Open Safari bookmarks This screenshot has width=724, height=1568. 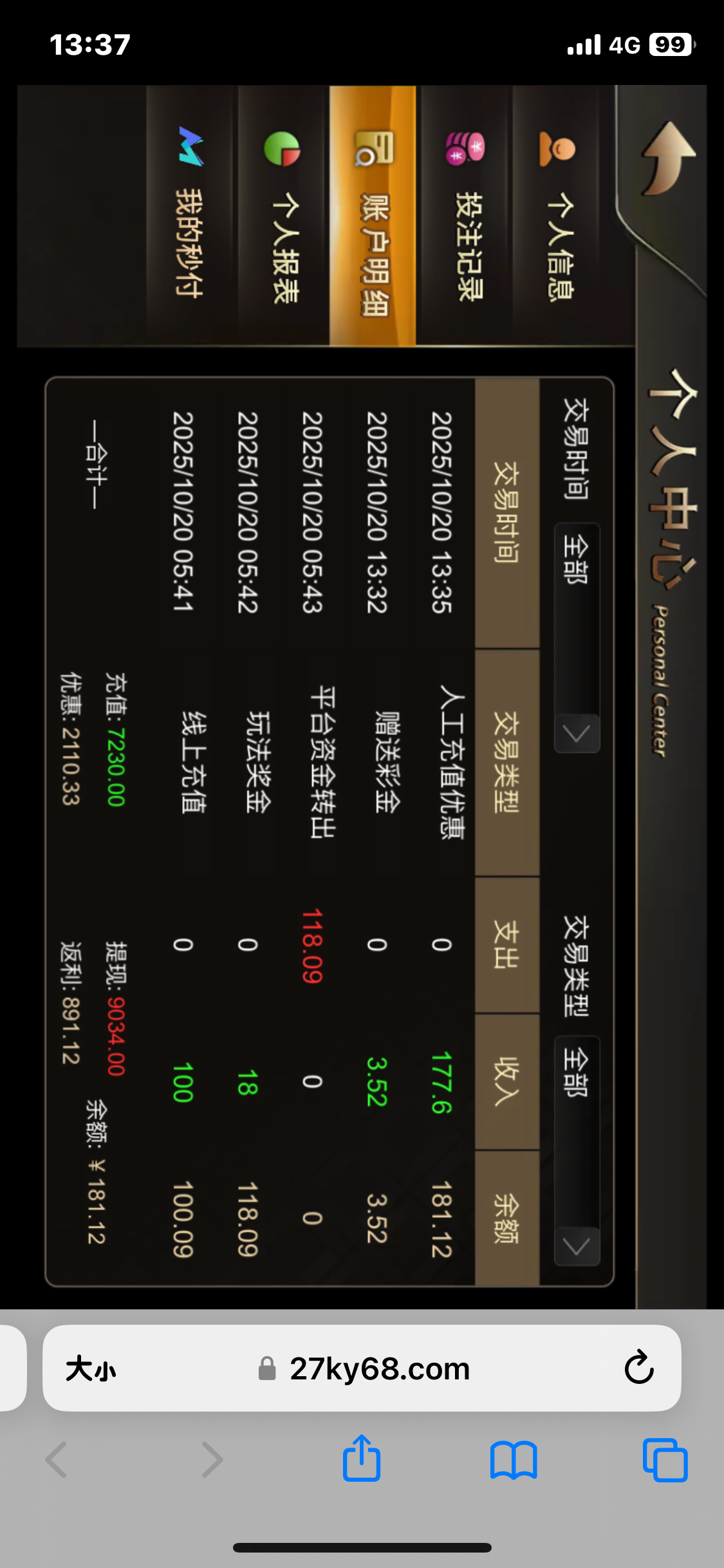(x=513, y=1460)
